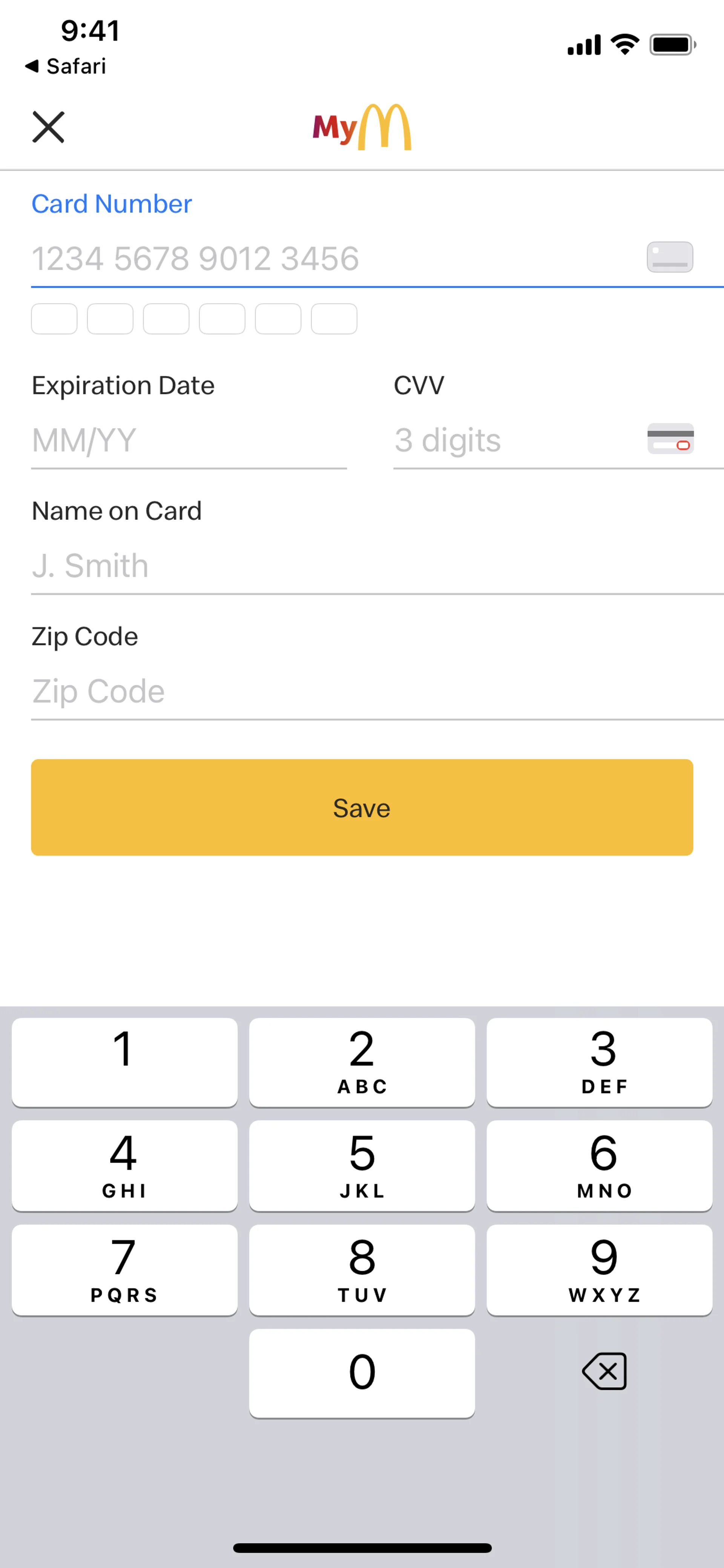724x1568 pixels.
Task: Save the card details
Action: (x=362, y=808)
